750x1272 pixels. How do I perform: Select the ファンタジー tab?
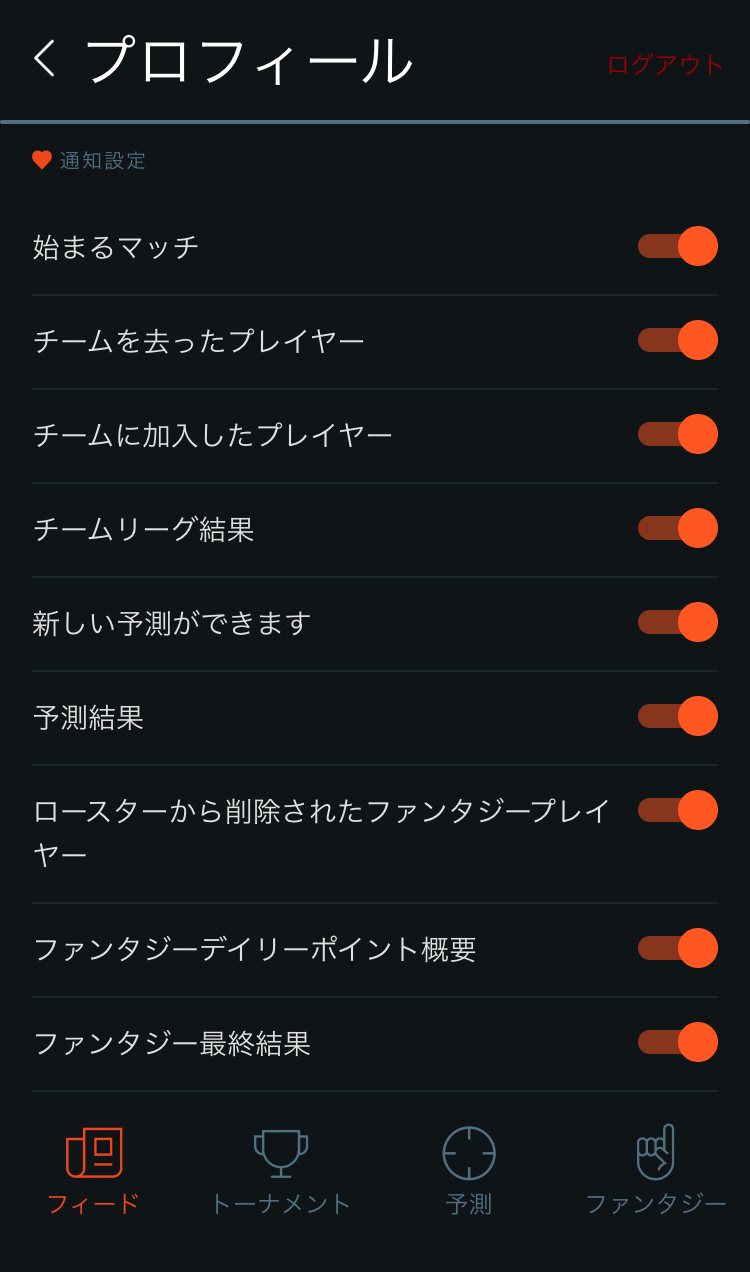tap(656, 1172)
